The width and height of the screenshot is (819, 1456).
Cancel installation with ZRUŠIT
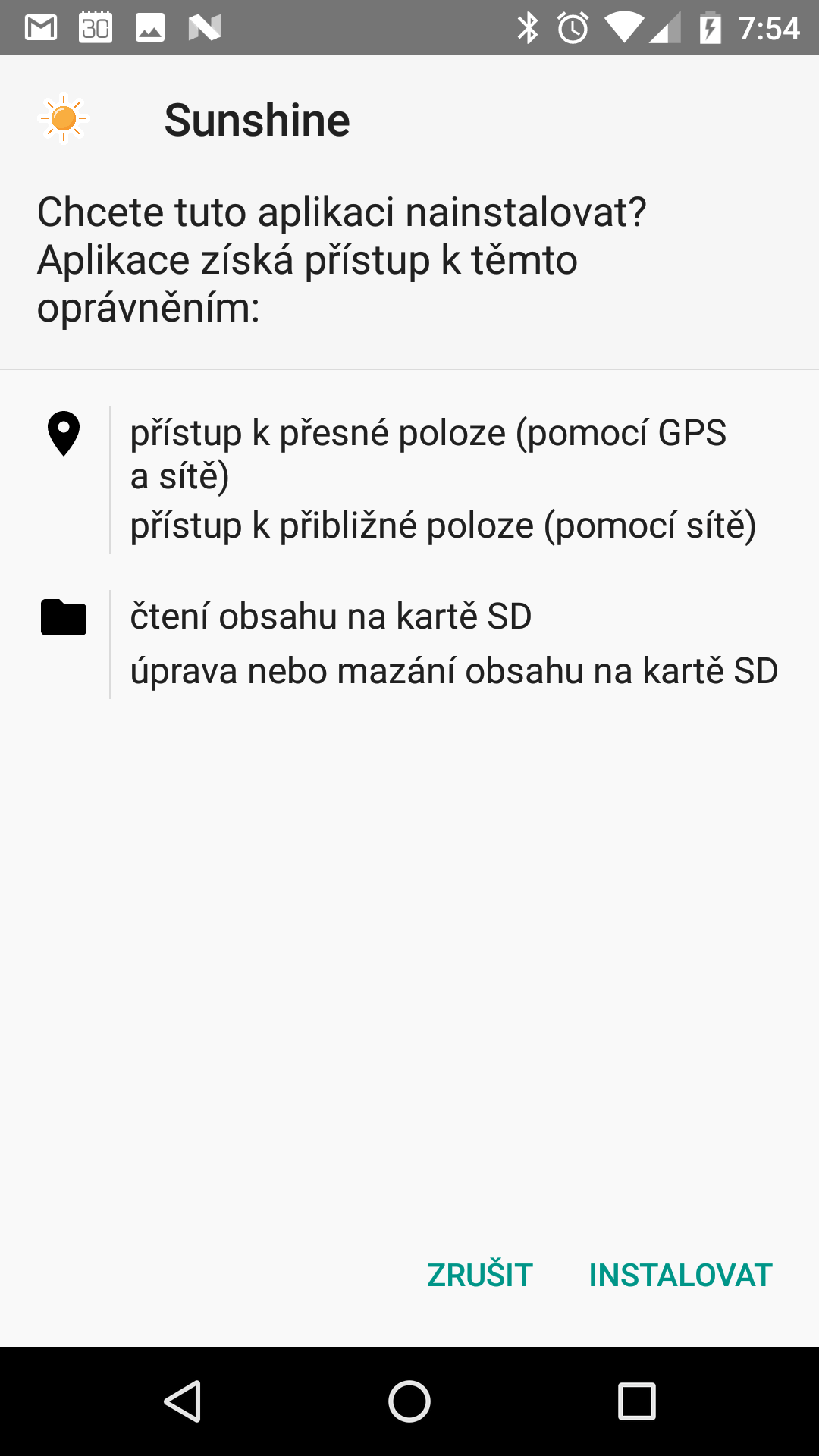point(480,1274)
